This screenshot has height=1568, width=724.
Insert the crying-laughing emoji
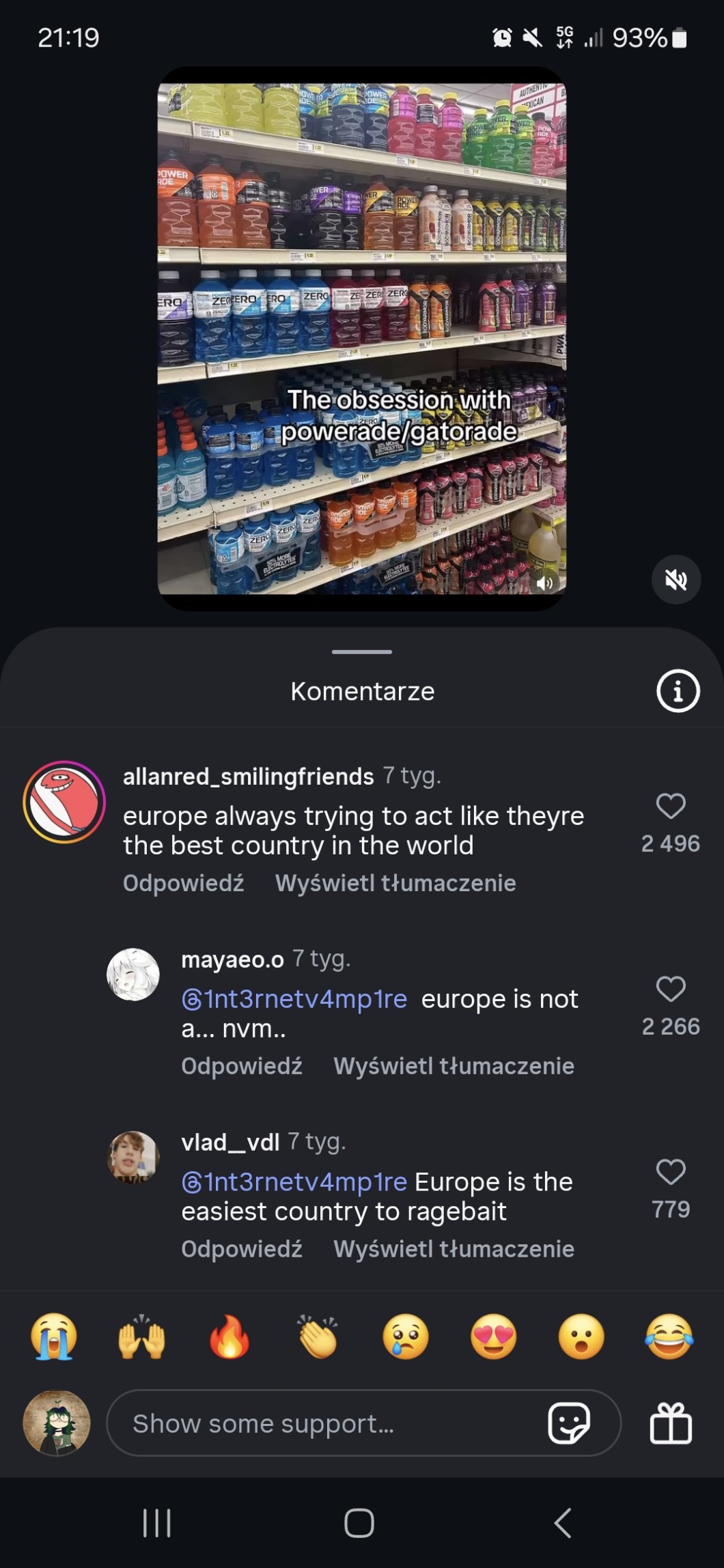pyautogui.click(x=669, y=1336)
